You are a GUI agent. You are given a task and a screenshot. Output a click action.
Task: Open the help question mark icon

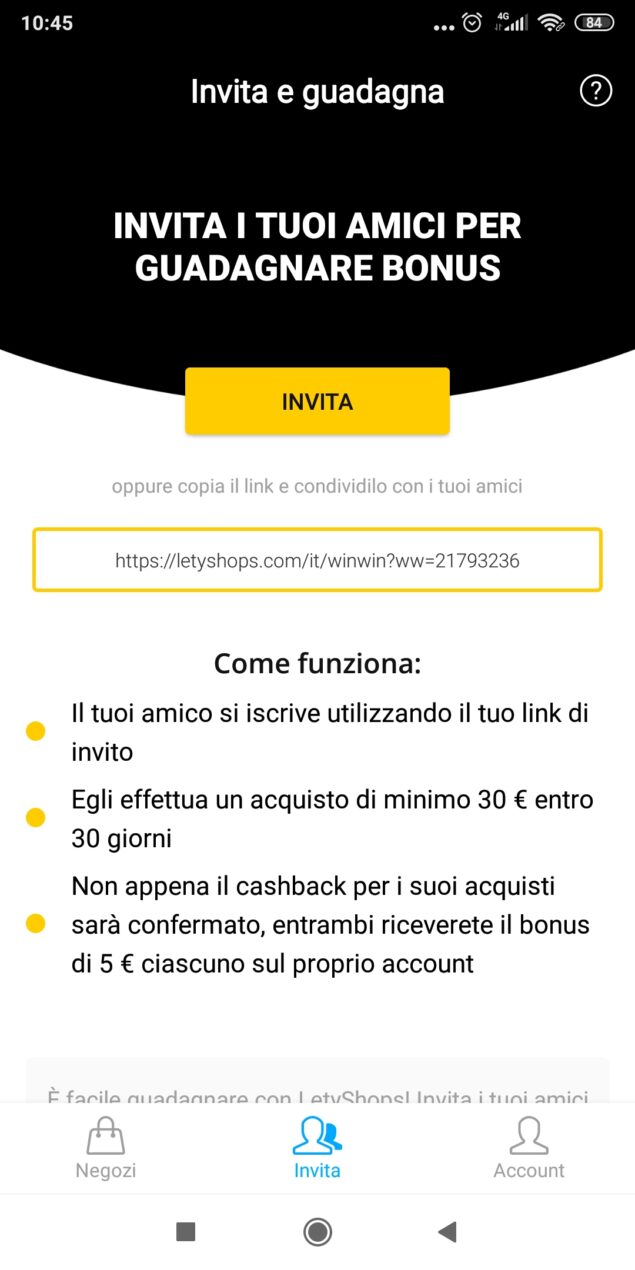click(x=595, y=92)
